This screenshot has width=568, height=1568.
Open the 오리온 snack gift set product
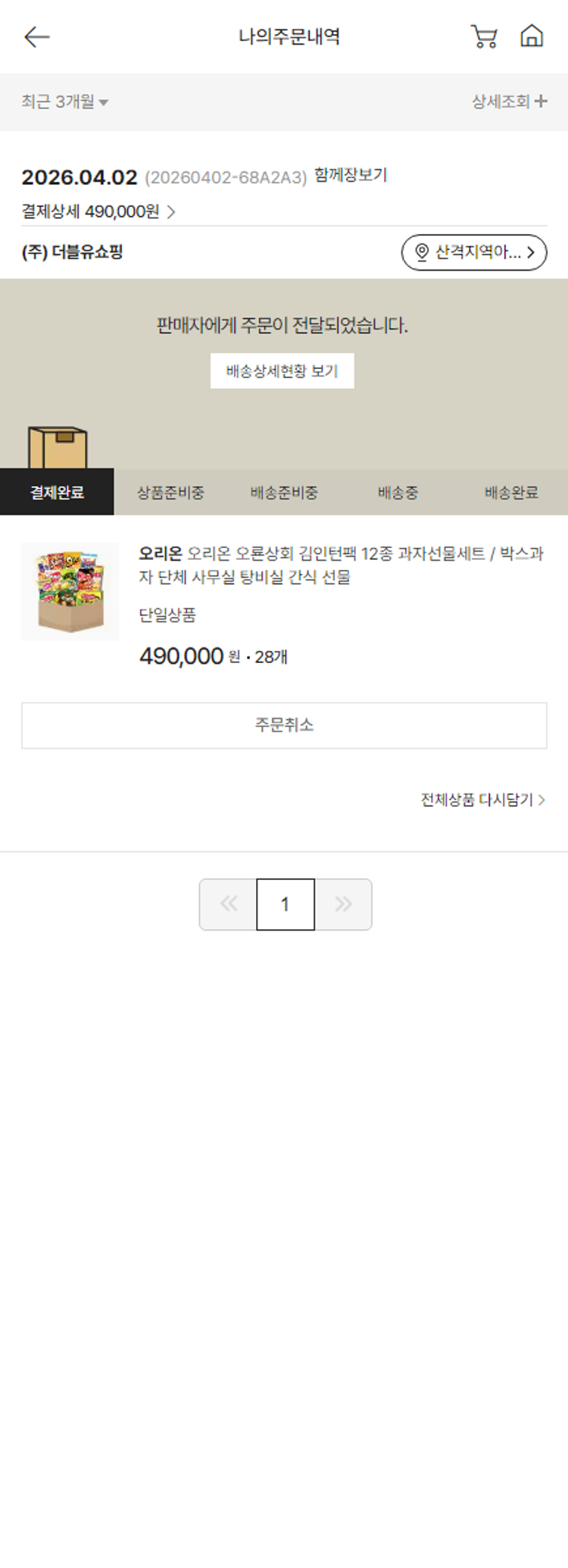341,565
